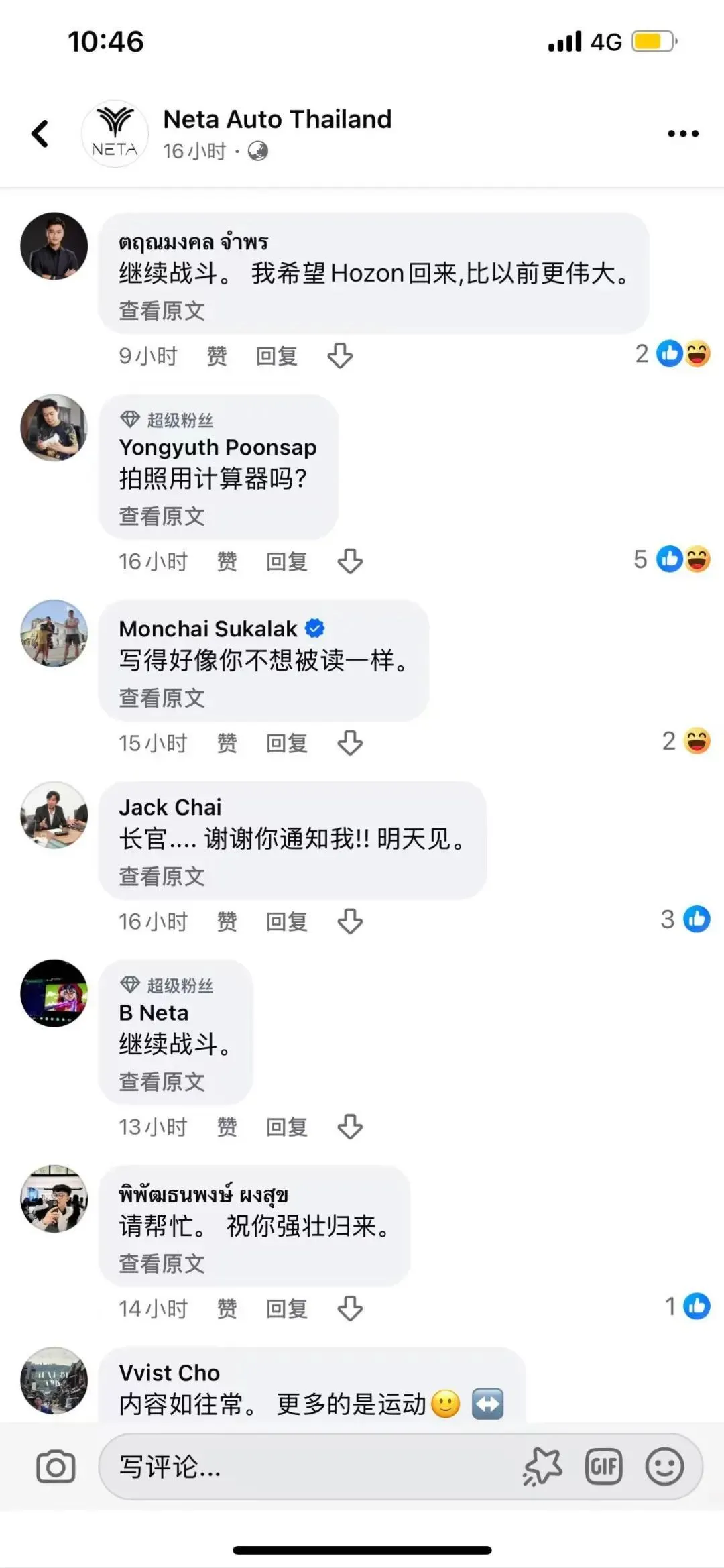The width and height of the screenshot is (724, 1568).
Task: Reply to B Neta's comment
Action: (x=287, y=1127)
